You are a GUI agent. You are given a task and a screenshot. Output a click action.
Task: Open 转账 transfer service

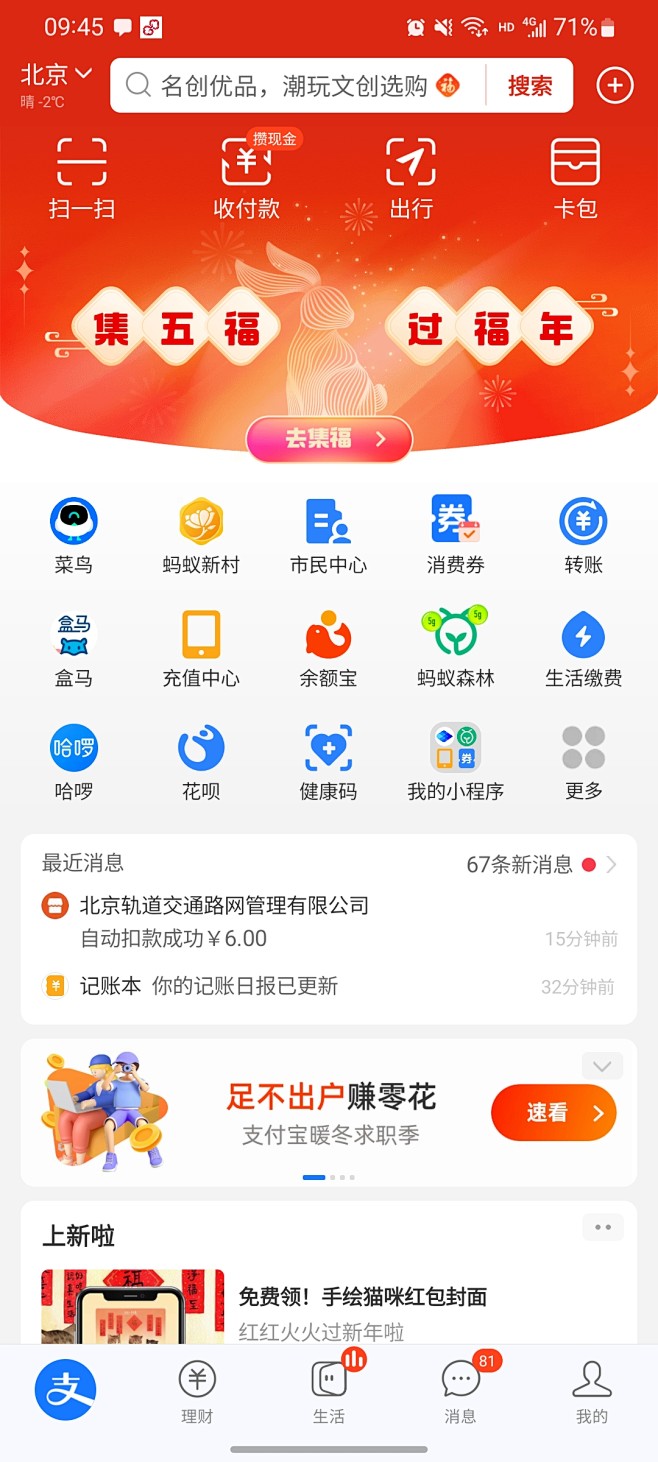[x=583, y=535]
